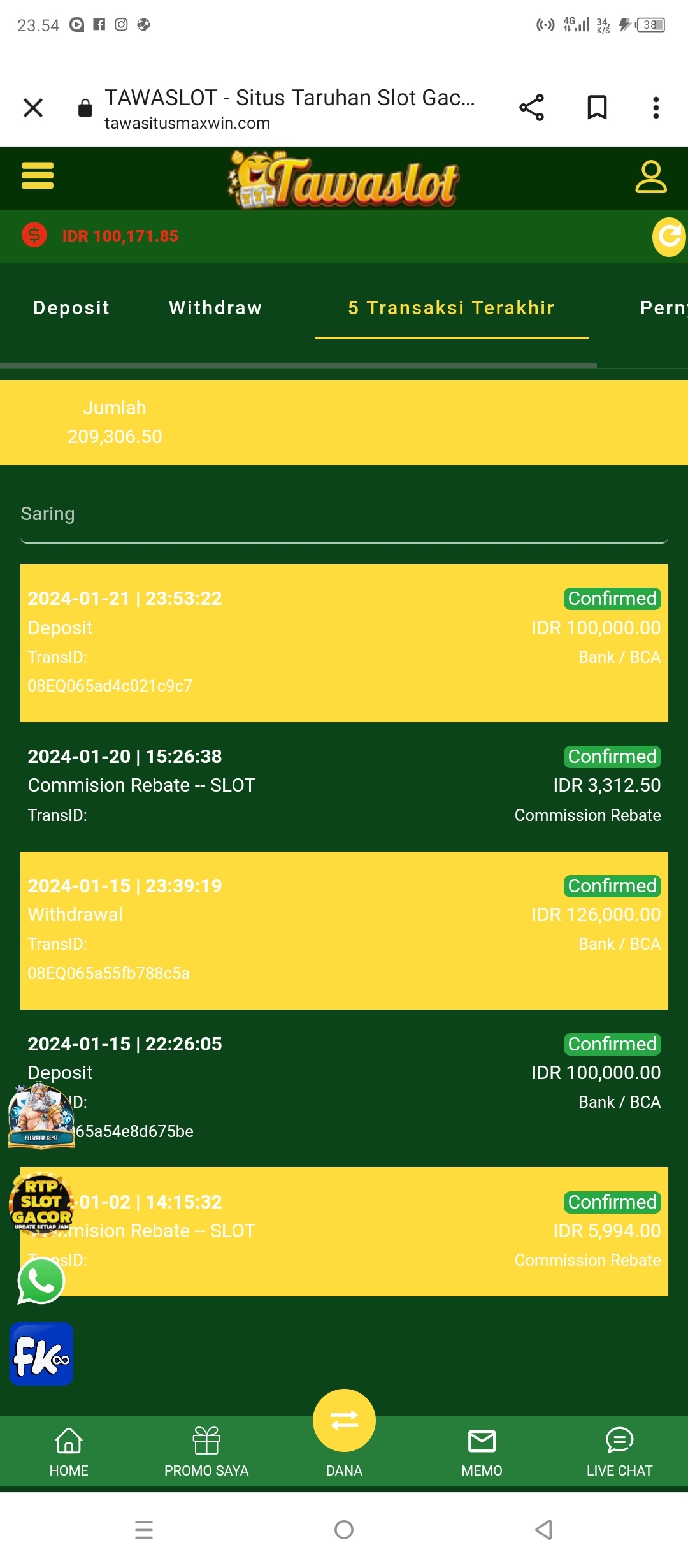Refresh the IDR balance

tap(669, 237)
